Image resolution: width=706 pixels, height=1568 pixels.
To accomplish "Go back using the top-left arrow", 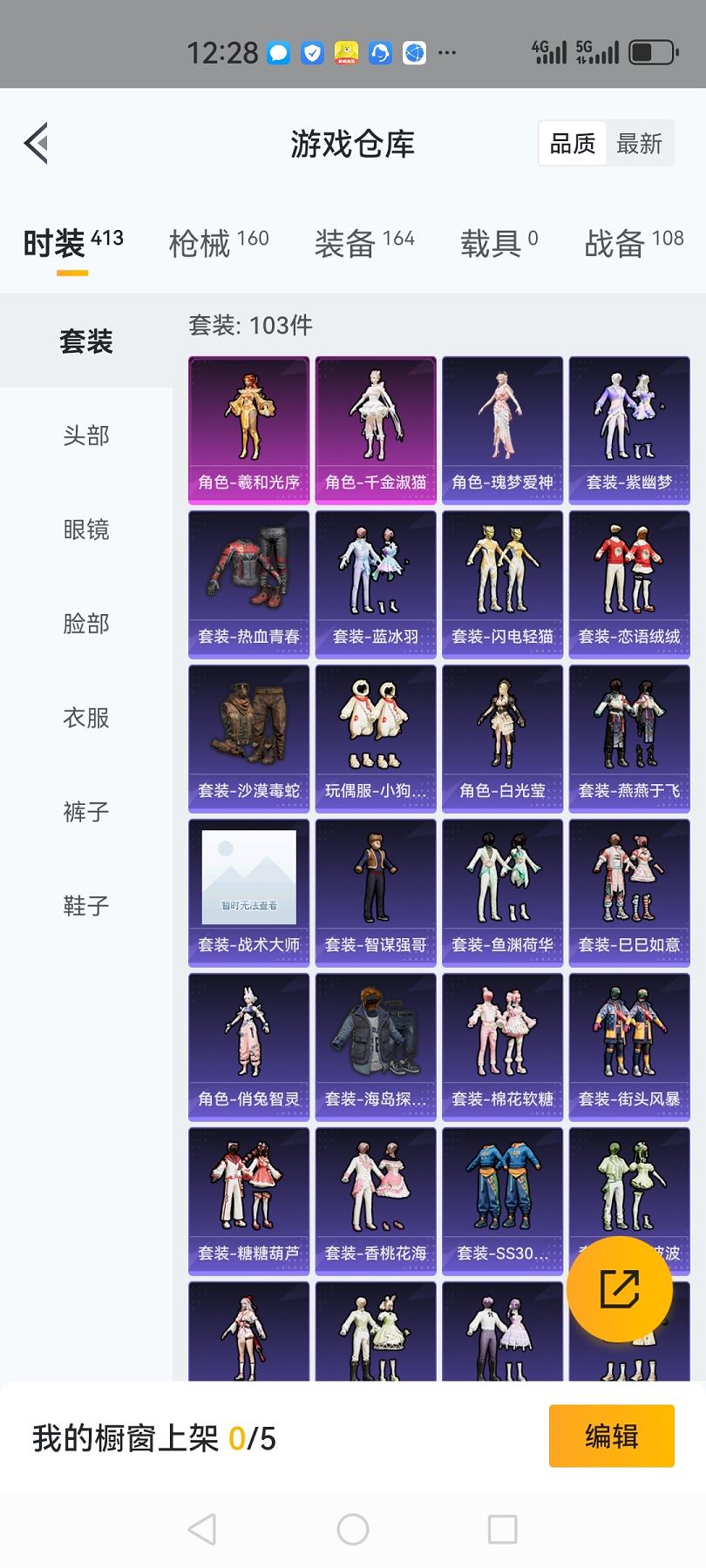I will point(37,144).
